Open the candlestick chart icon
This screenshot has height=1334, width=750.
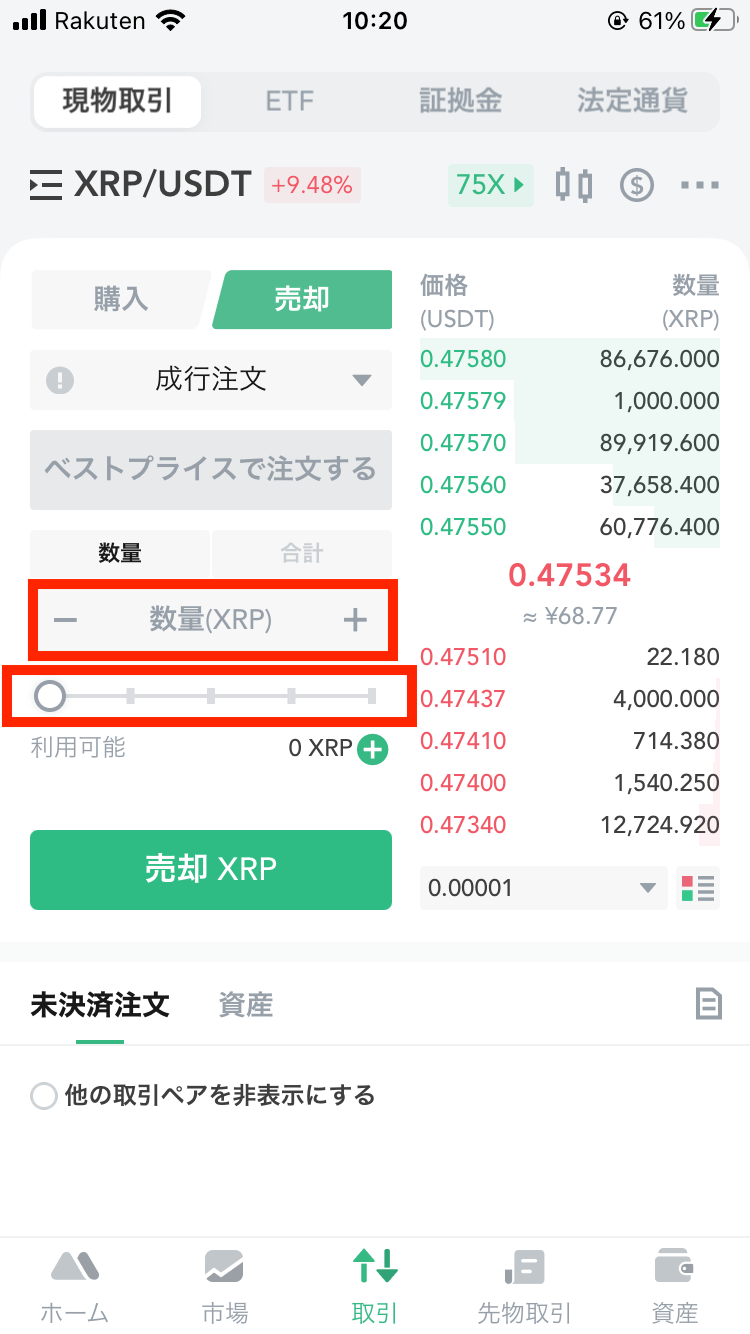point(574,185)
